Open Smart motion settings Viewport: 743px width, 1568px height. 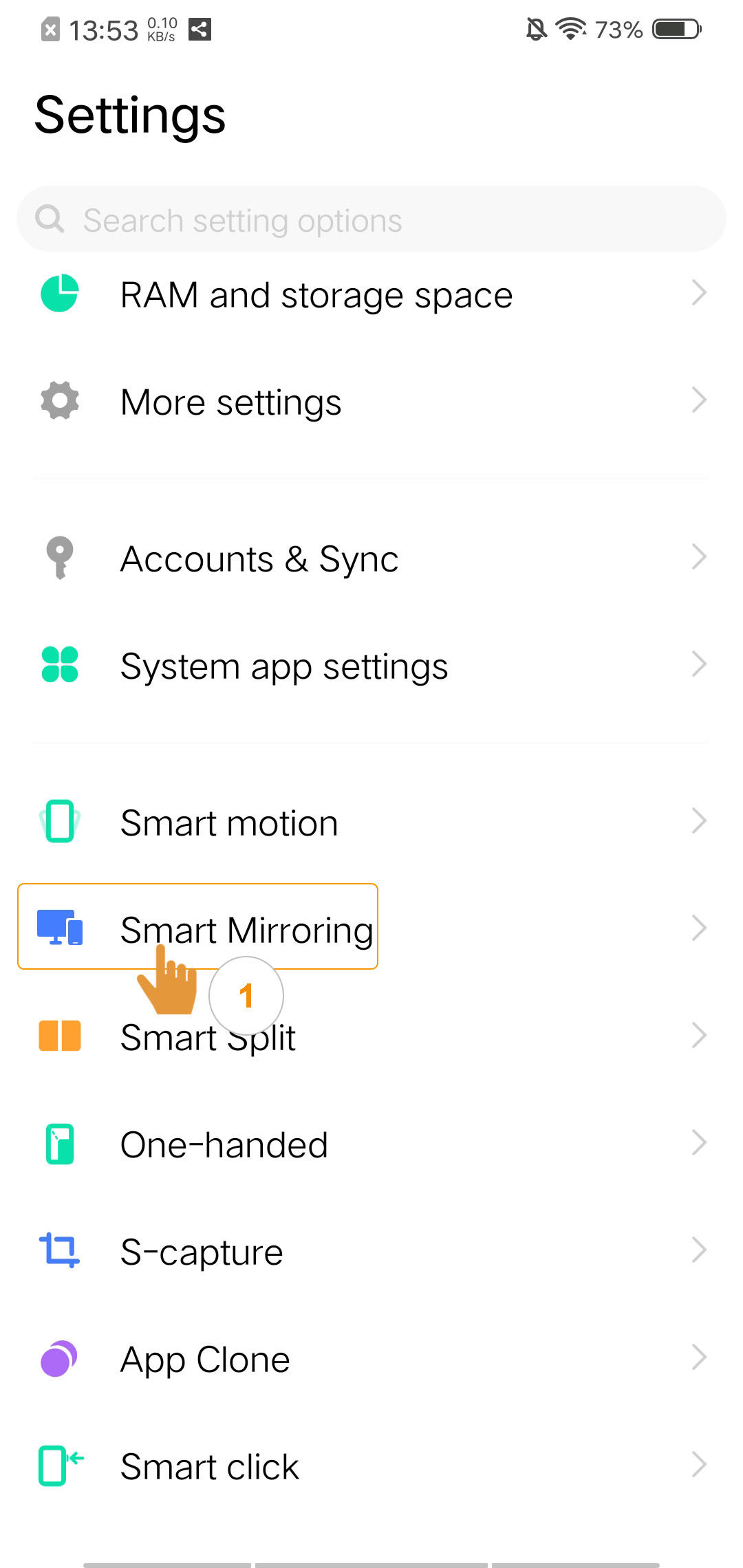371,823
